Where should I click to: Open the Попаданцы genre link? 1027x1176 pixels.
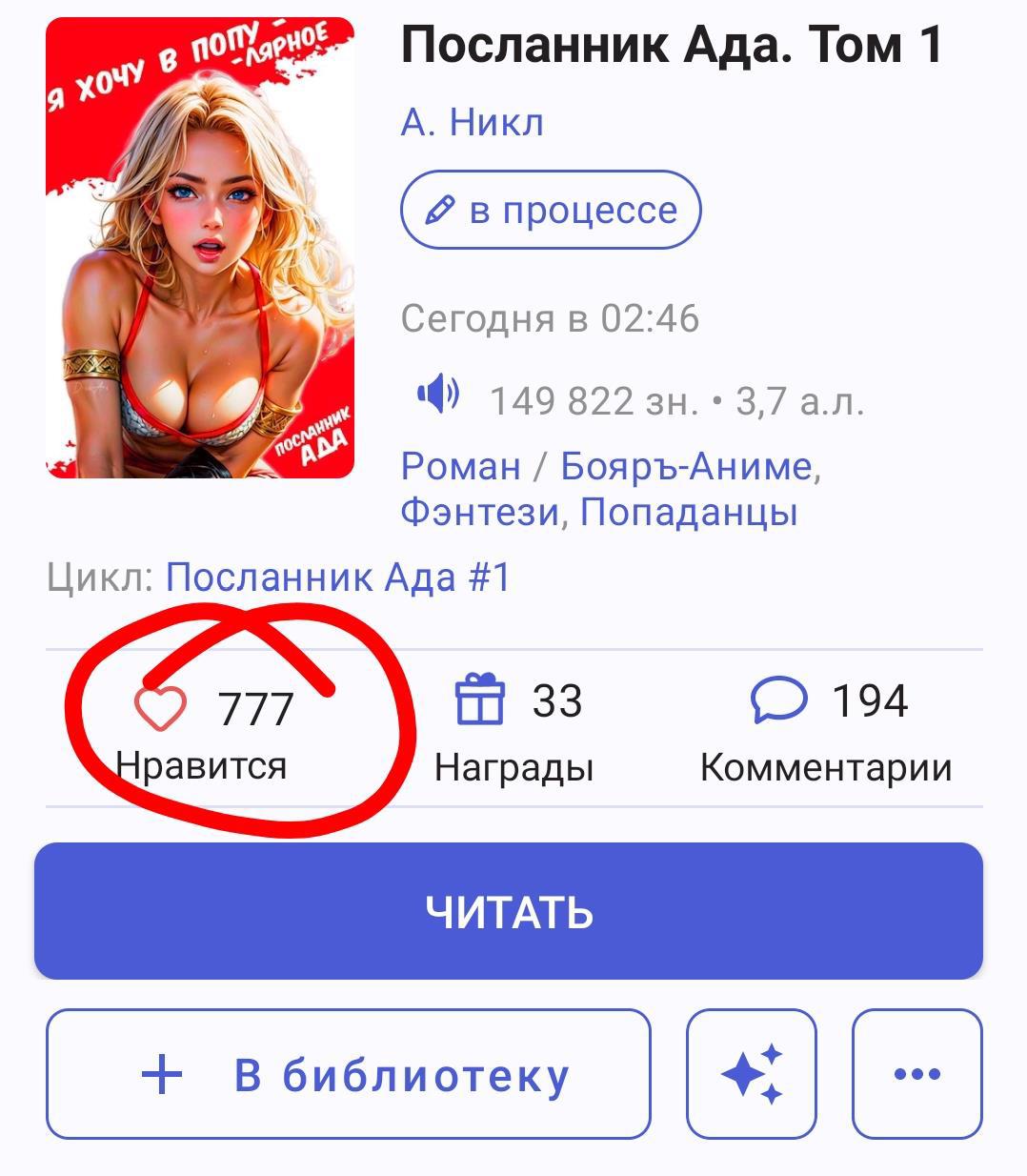pyautogui.click(x=689, y=513)
